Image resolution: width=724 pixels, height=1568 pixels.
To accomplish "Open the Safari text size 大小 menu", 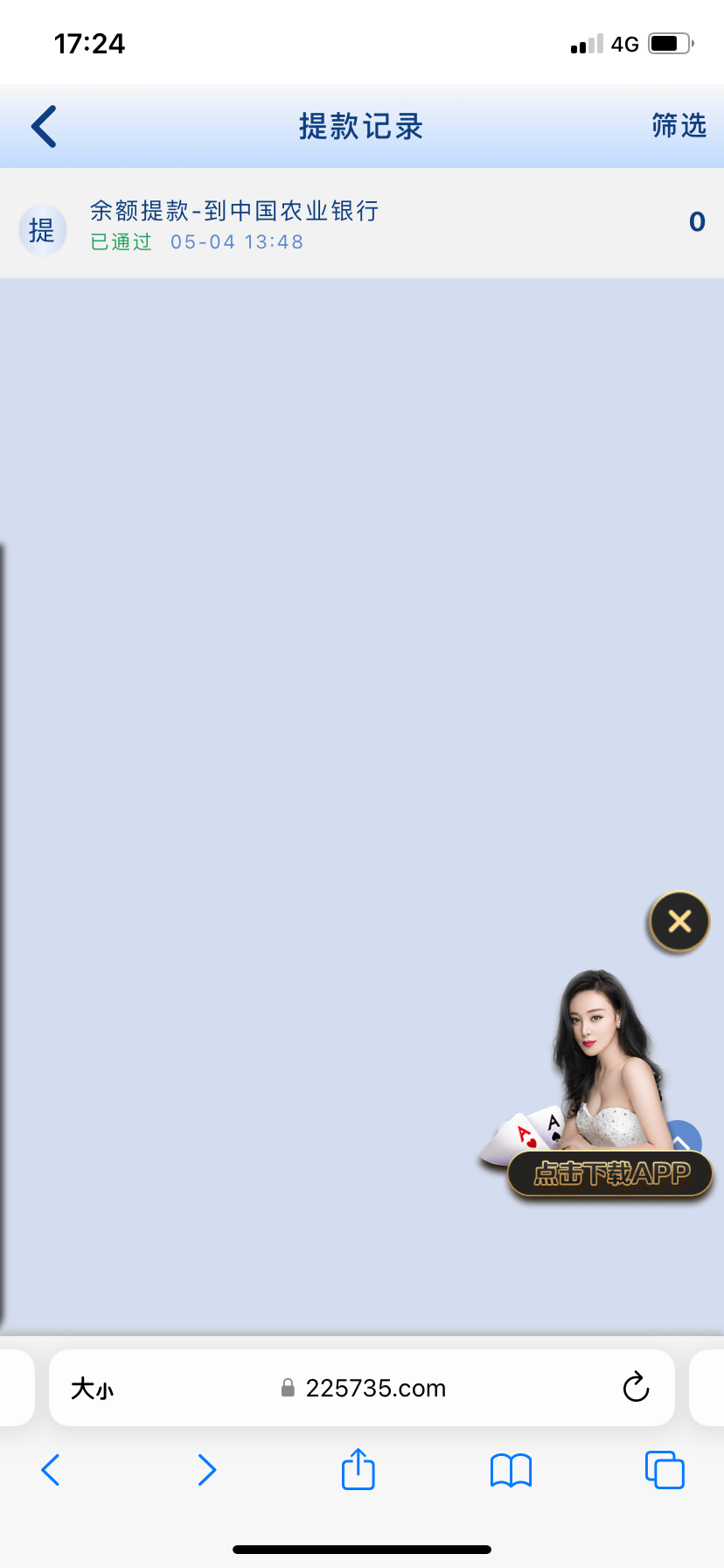I will (x=93, y=1389).
